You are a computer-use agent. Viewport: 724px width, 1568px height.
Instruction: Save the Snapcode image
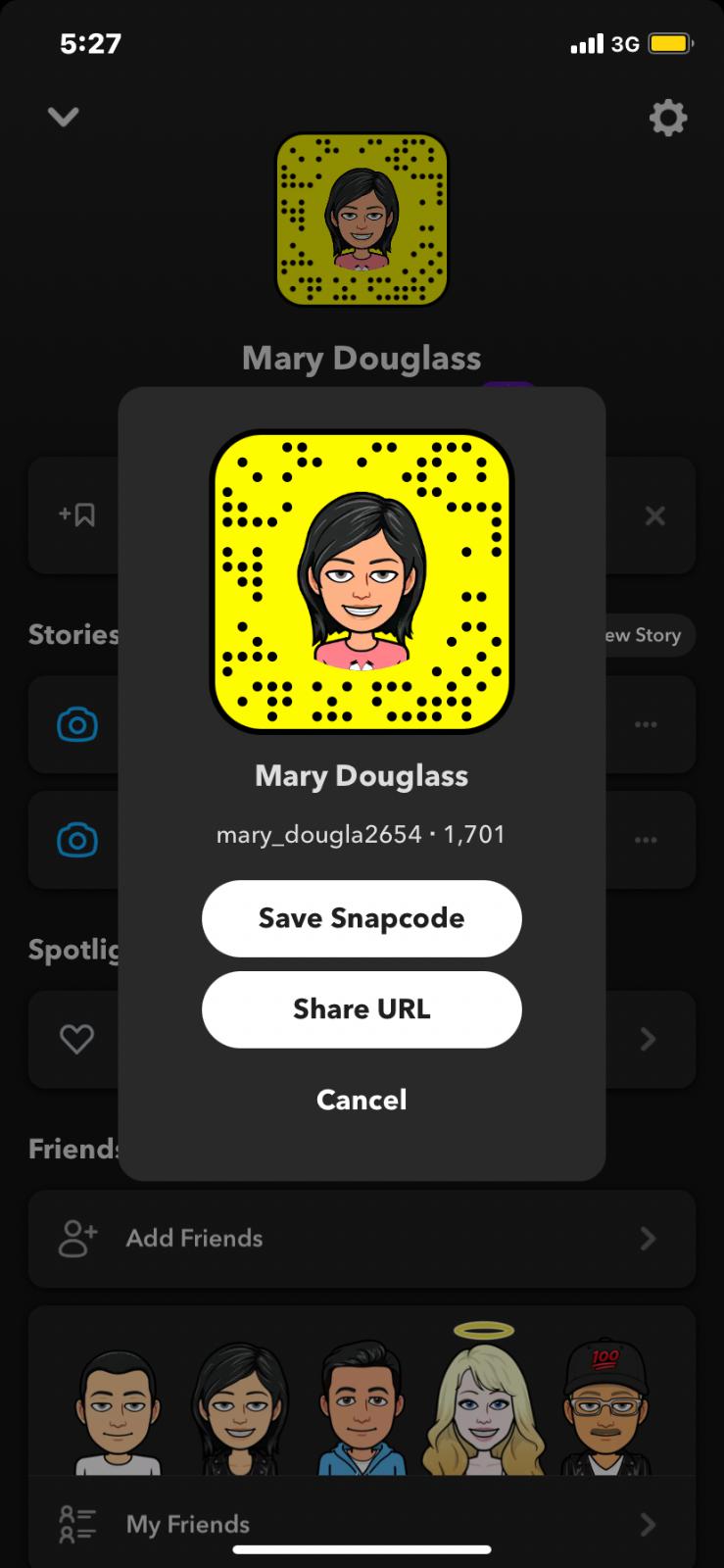tap(361, 918)
